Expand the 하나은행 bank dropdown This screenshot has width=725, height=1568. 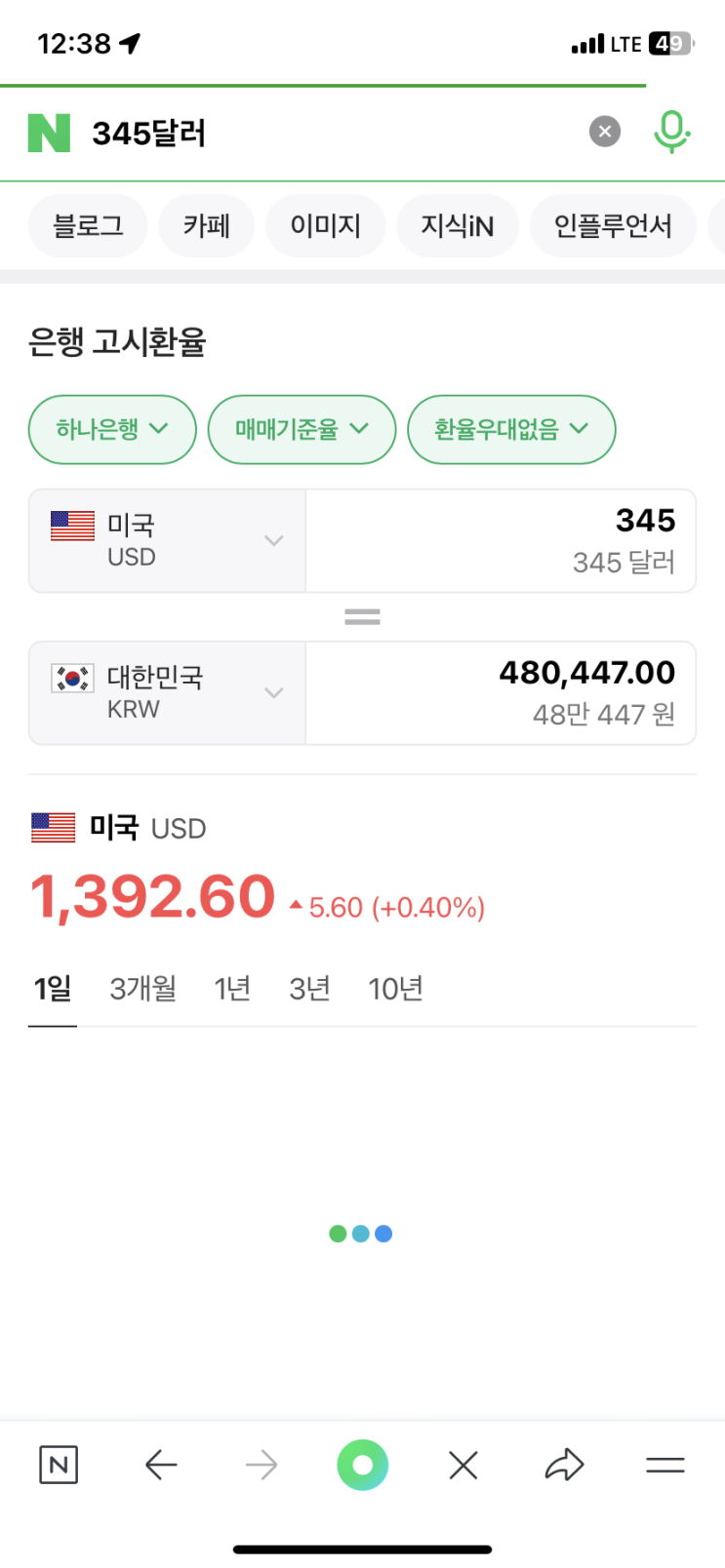(112, 429)
